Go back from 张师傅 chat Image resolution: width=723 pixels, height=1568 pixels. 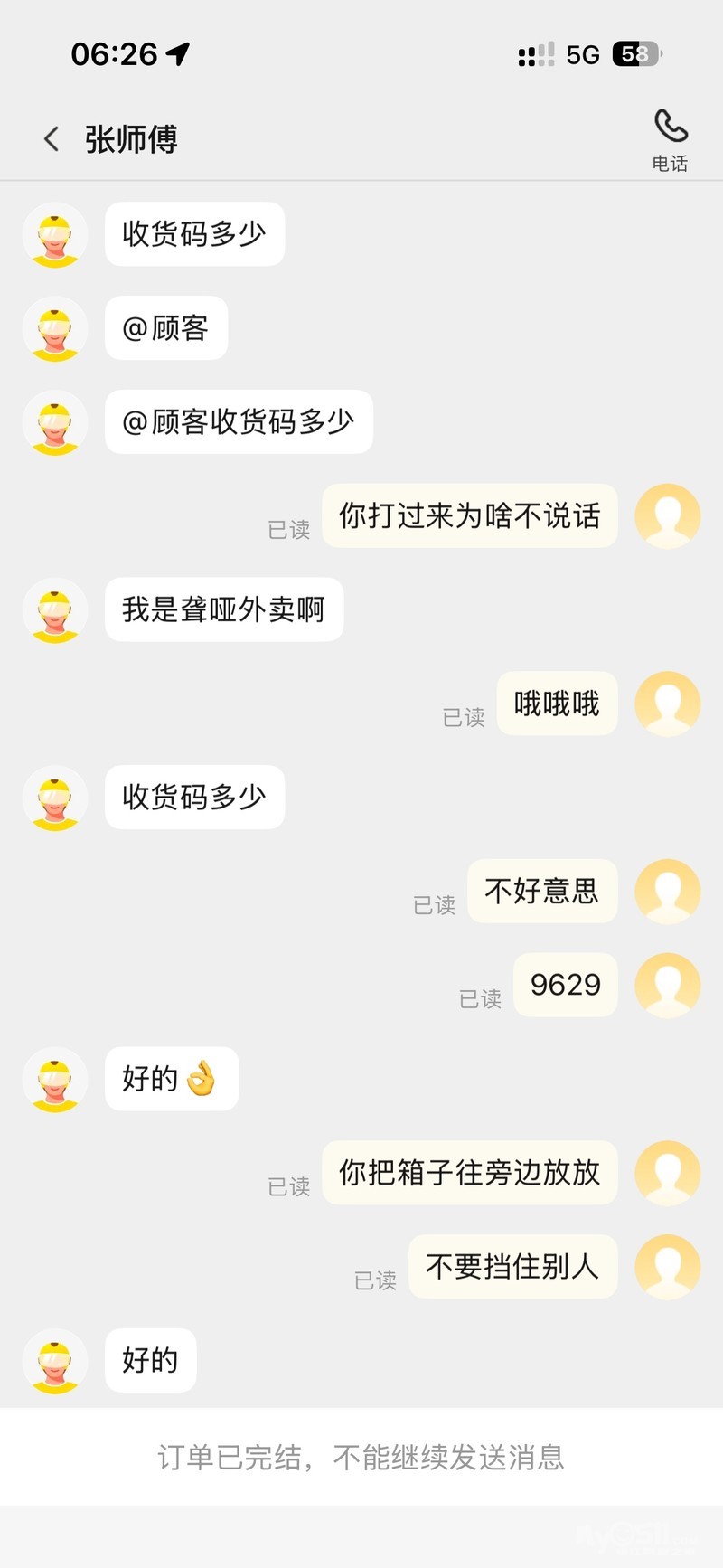(x=52, y=139)
